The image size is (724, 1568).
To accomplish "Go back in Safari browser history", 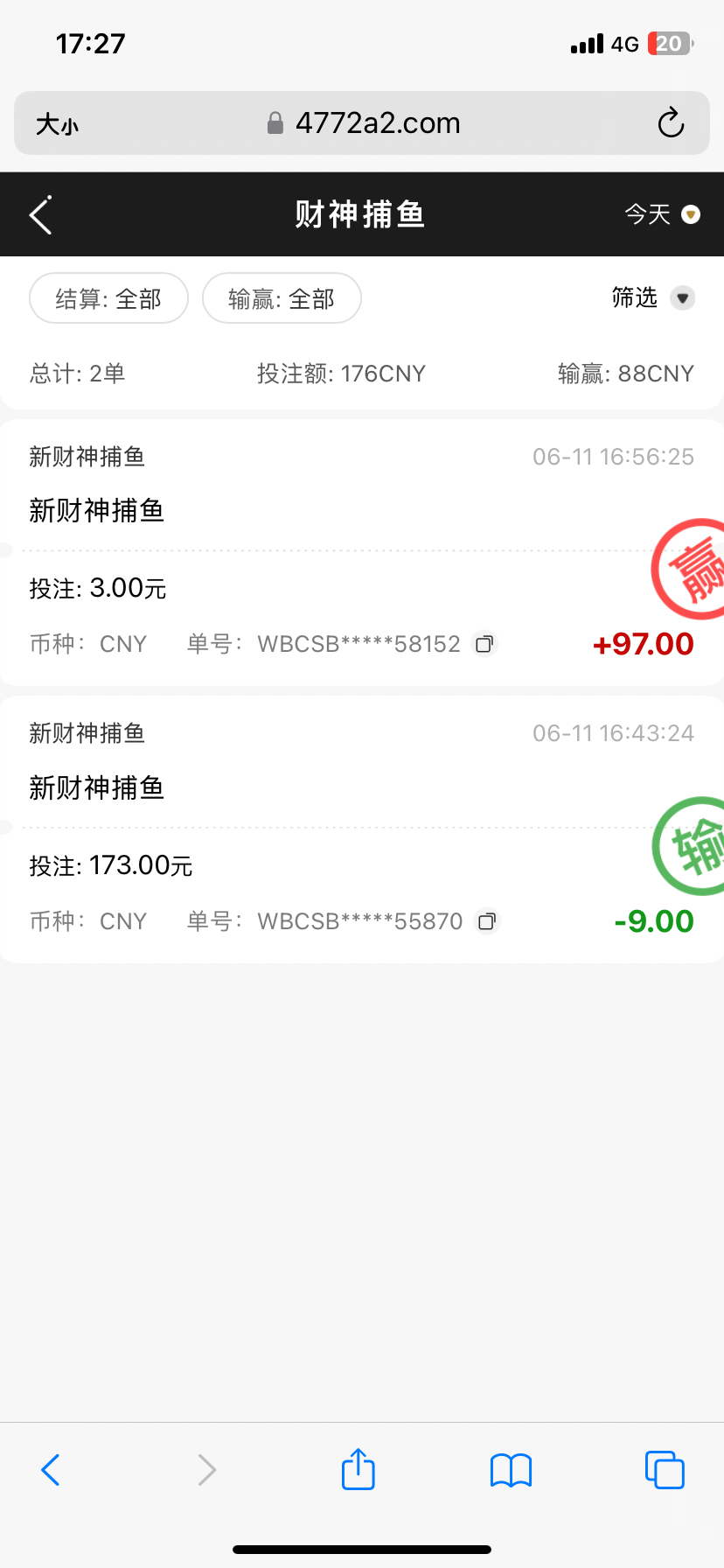I will 51,1469.
